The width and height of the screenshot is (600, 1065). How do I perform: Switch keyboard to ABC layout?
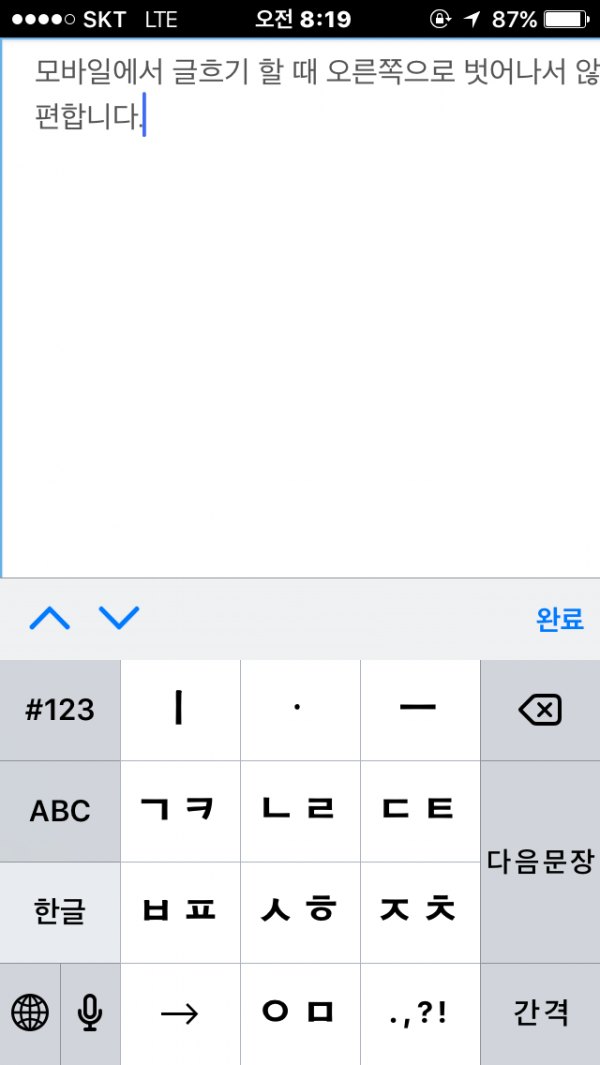[x=60, y=811]
